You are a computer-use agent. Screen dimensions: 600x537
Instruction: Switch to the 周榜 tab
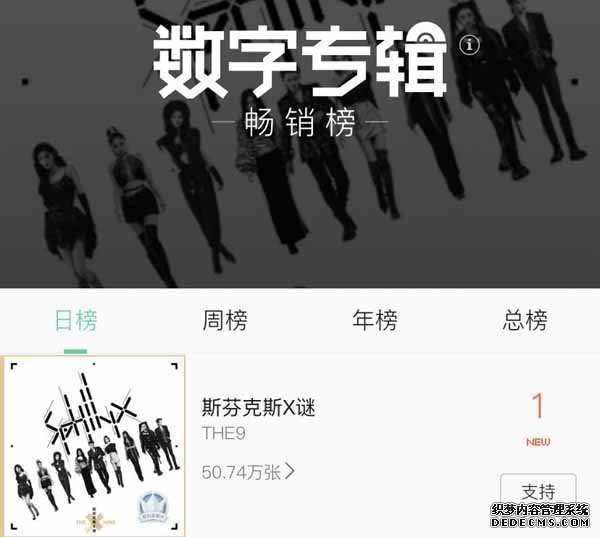tap(225, 321)
